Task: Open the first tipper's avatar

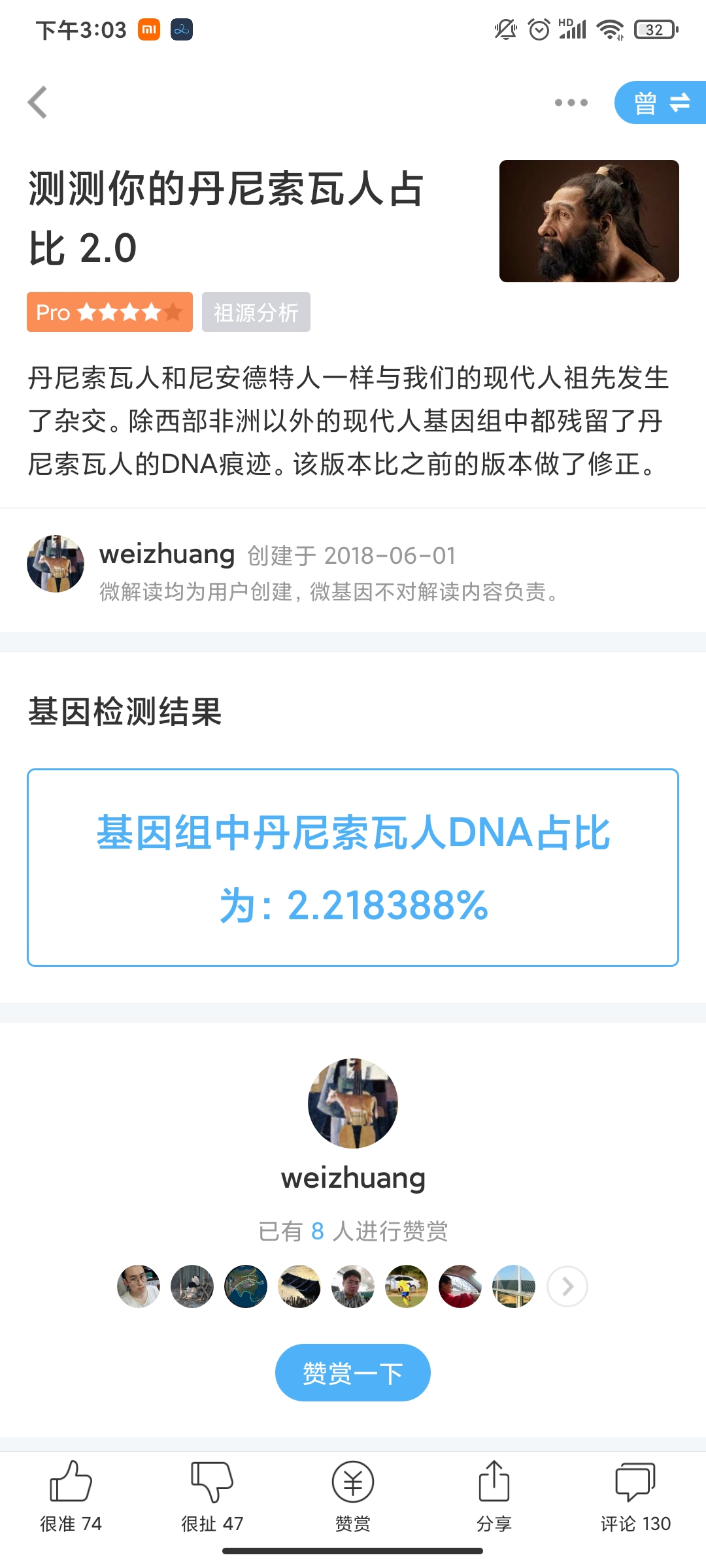Action: (x=139, y=1286)
